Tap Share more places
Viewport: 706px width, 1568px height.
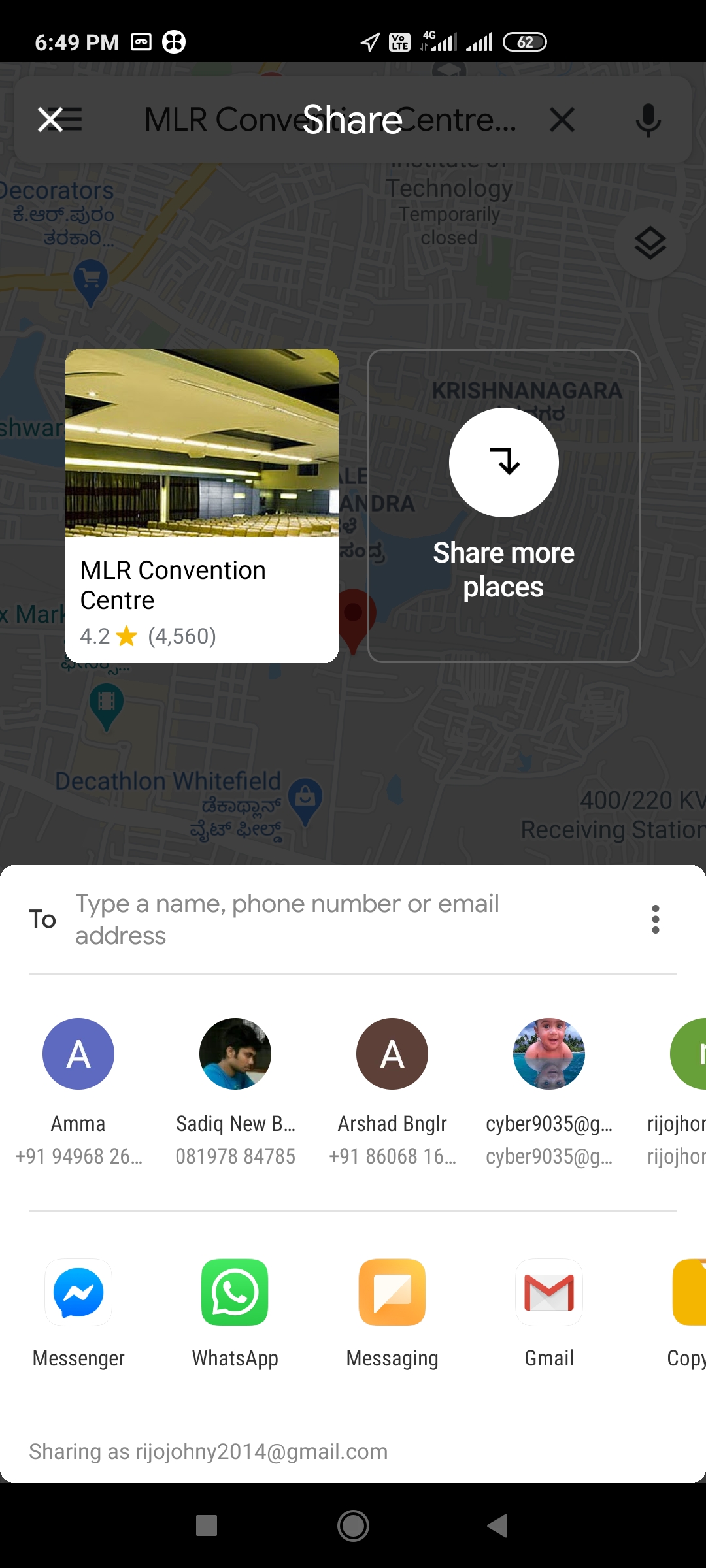(503, 506)
